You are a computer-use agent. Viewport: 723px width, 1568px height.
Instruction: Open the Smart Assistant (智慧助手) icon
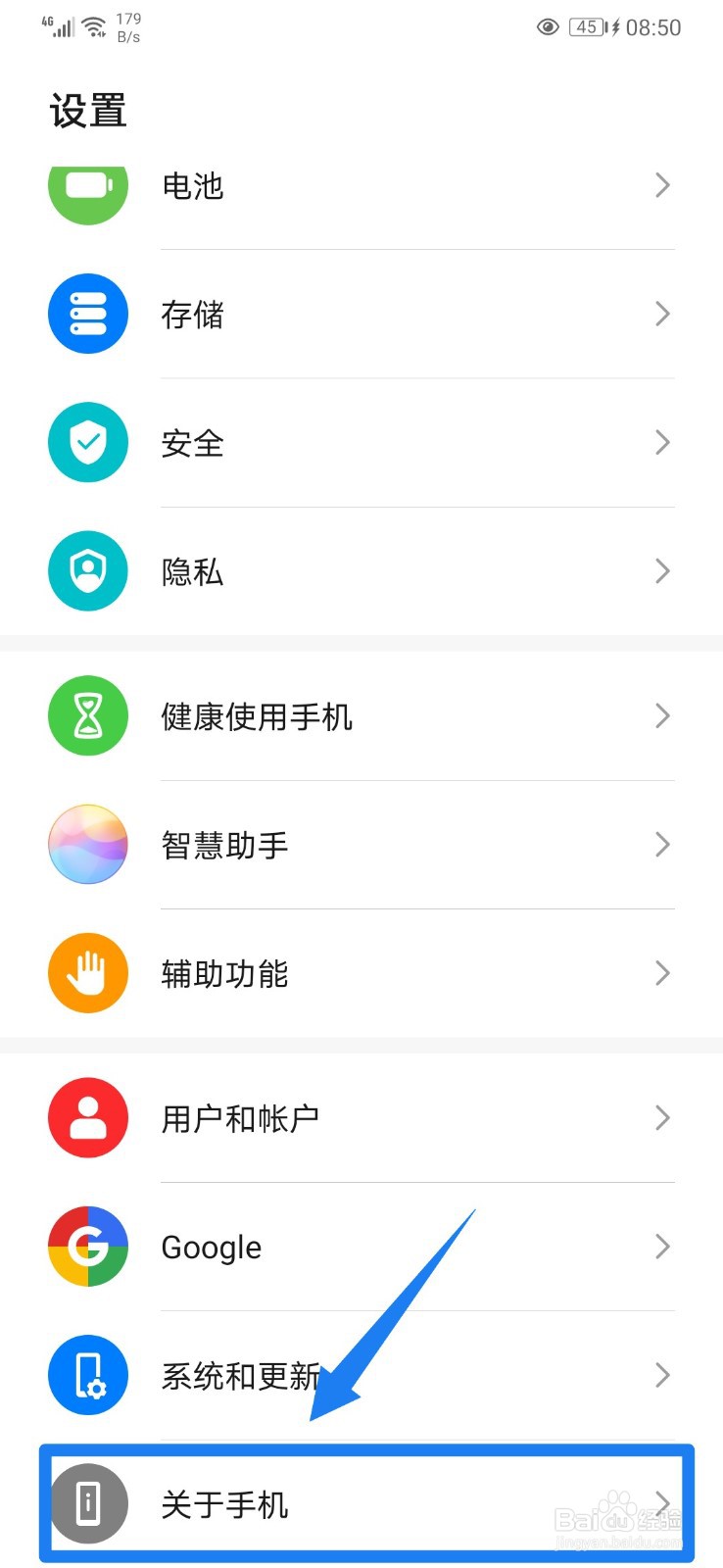(88, 844)
